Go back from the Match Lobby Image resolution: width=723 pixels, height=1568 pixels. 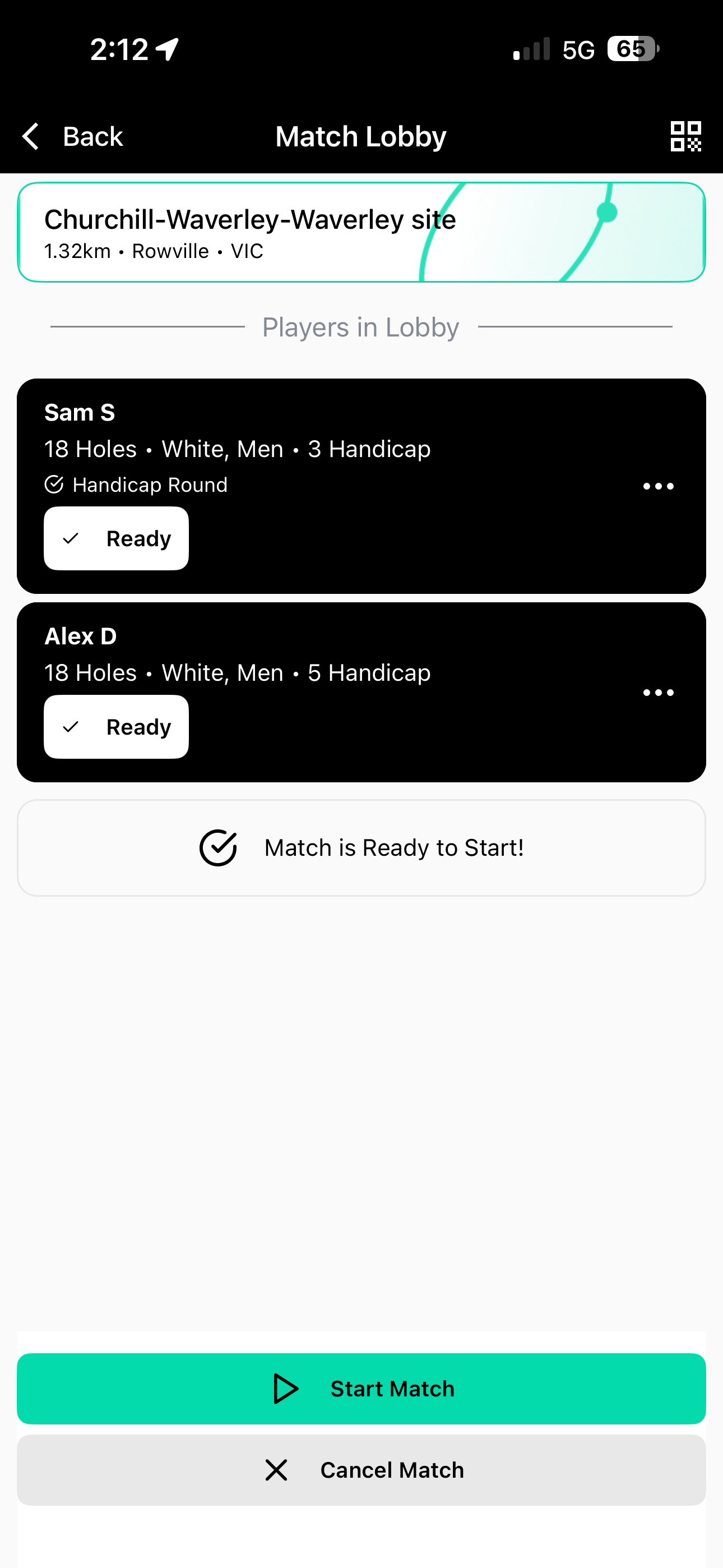tap(72, 136)
